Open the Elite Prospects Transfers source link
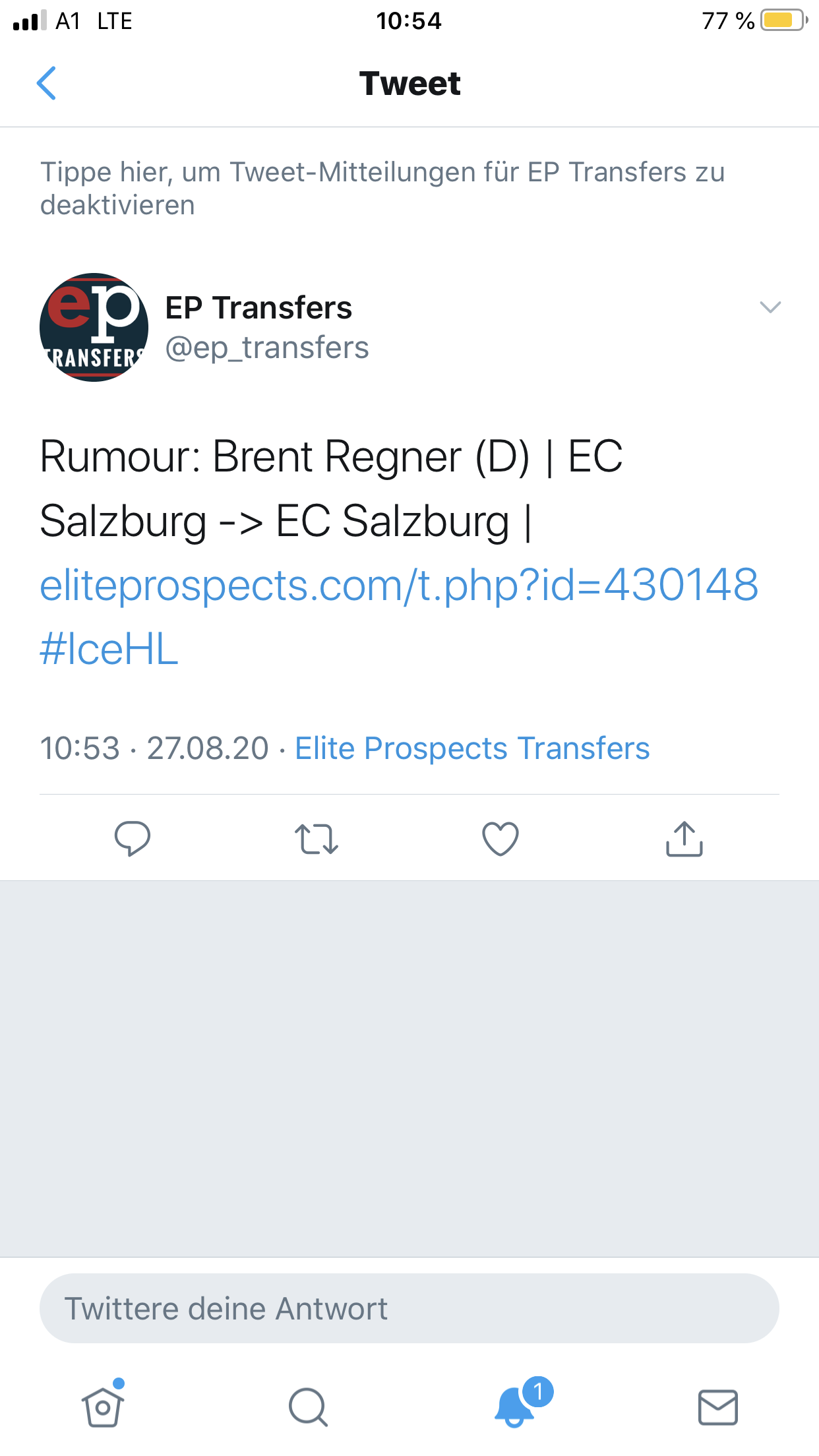 click(472, 748)
